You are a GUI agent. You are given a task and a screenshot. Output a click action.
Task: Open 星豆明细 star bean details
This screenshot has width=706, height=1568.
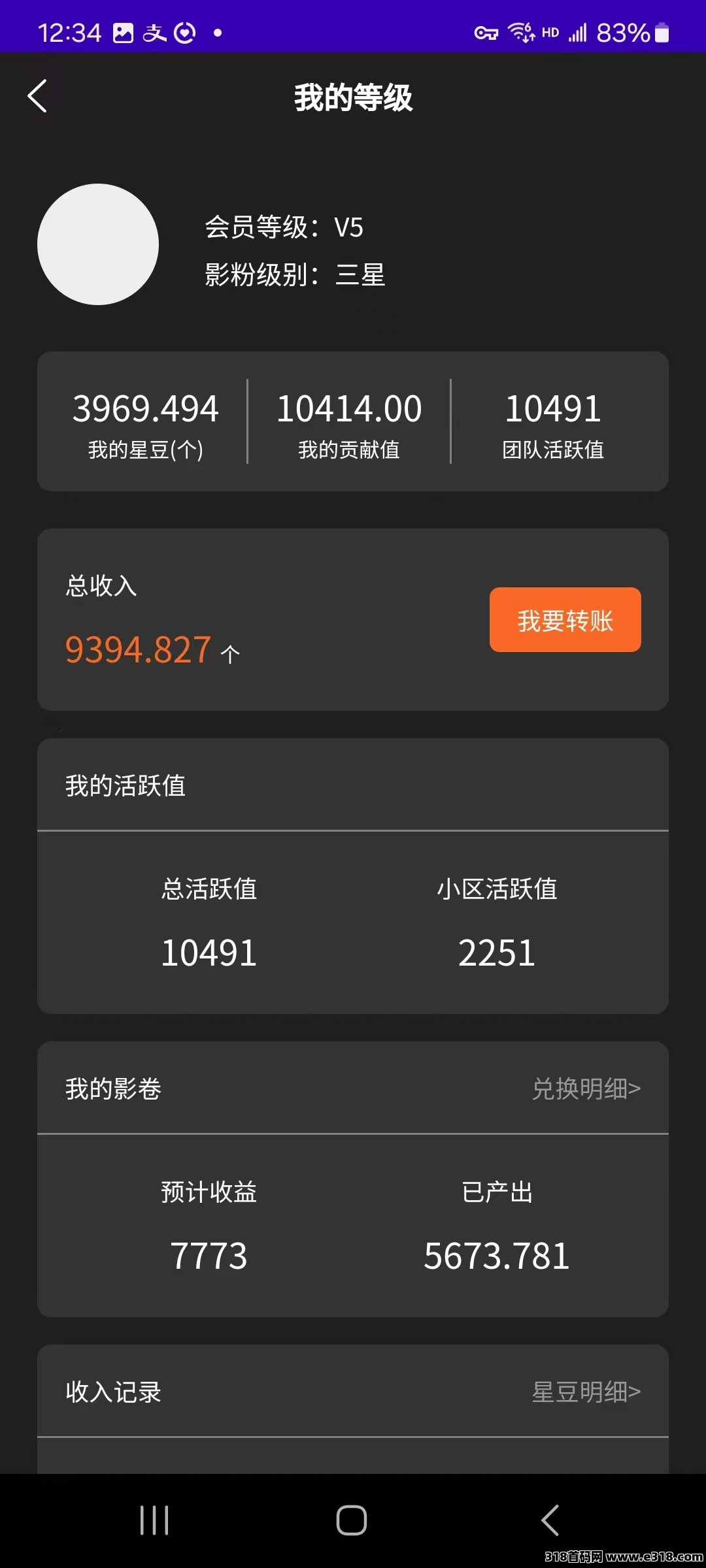tap(586, 1392)
